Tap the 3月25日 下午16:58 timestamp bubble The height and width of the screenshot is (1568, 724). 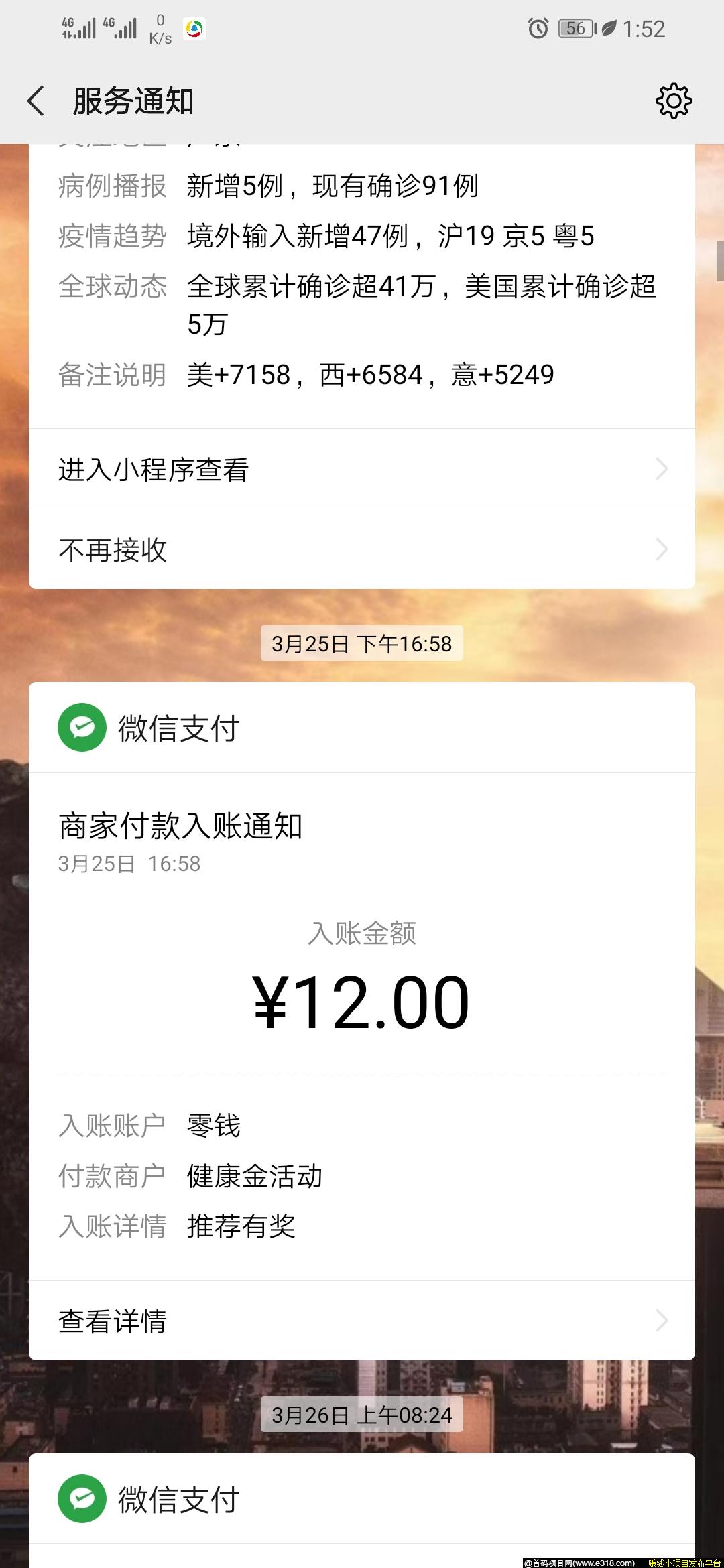tap(362, 643)
